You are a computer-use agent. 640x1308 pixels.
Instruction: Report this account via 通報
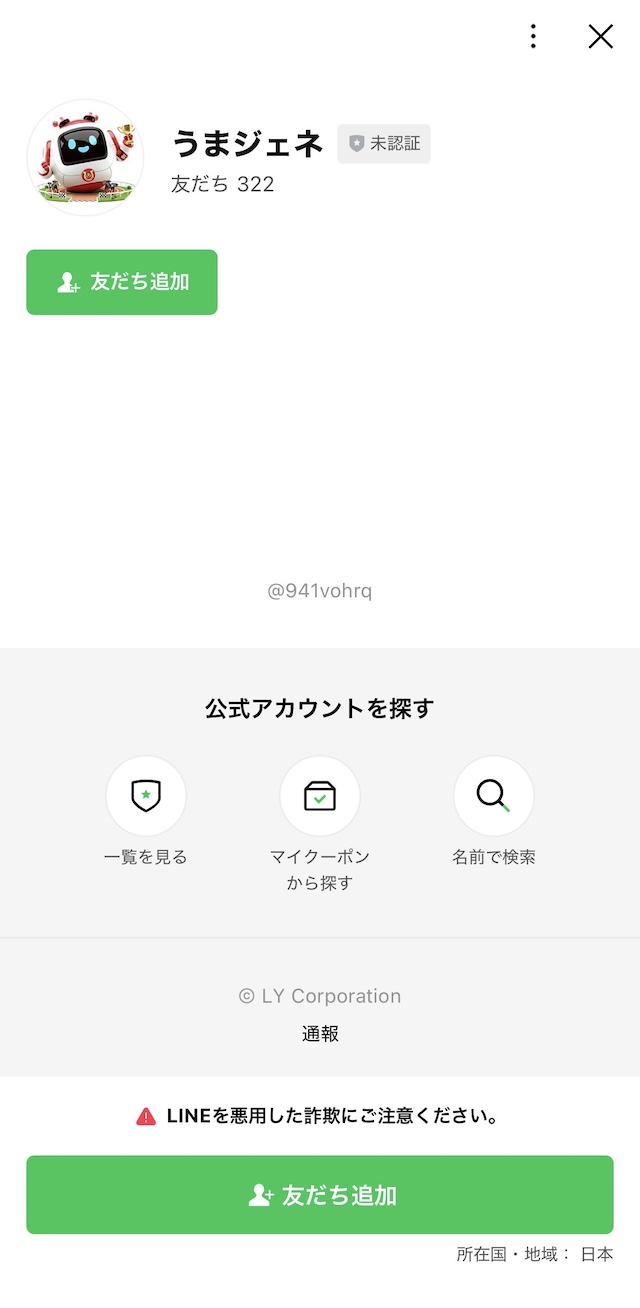tap(320, 1034)
